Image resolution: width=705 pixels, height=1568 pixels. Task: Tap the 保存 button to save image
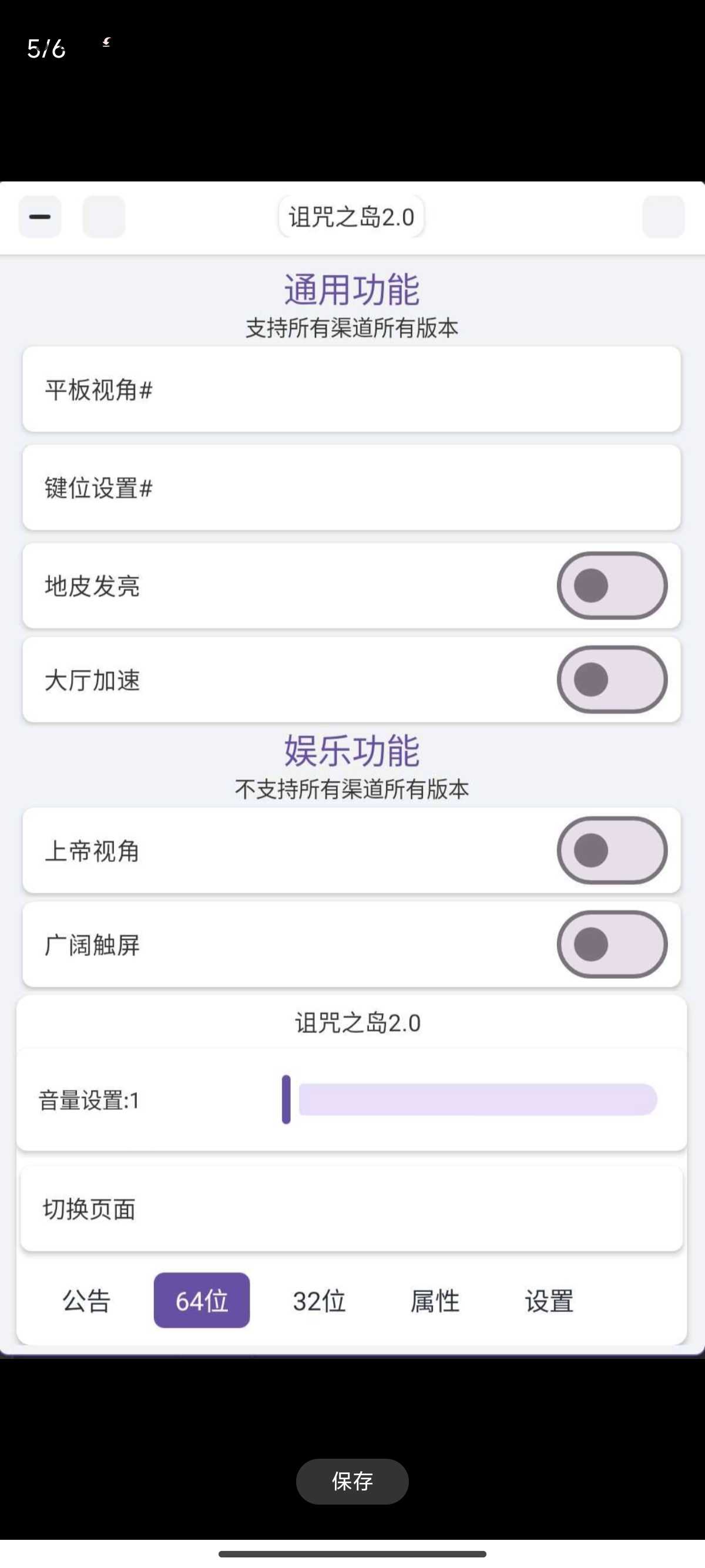tap(352, 1481)
